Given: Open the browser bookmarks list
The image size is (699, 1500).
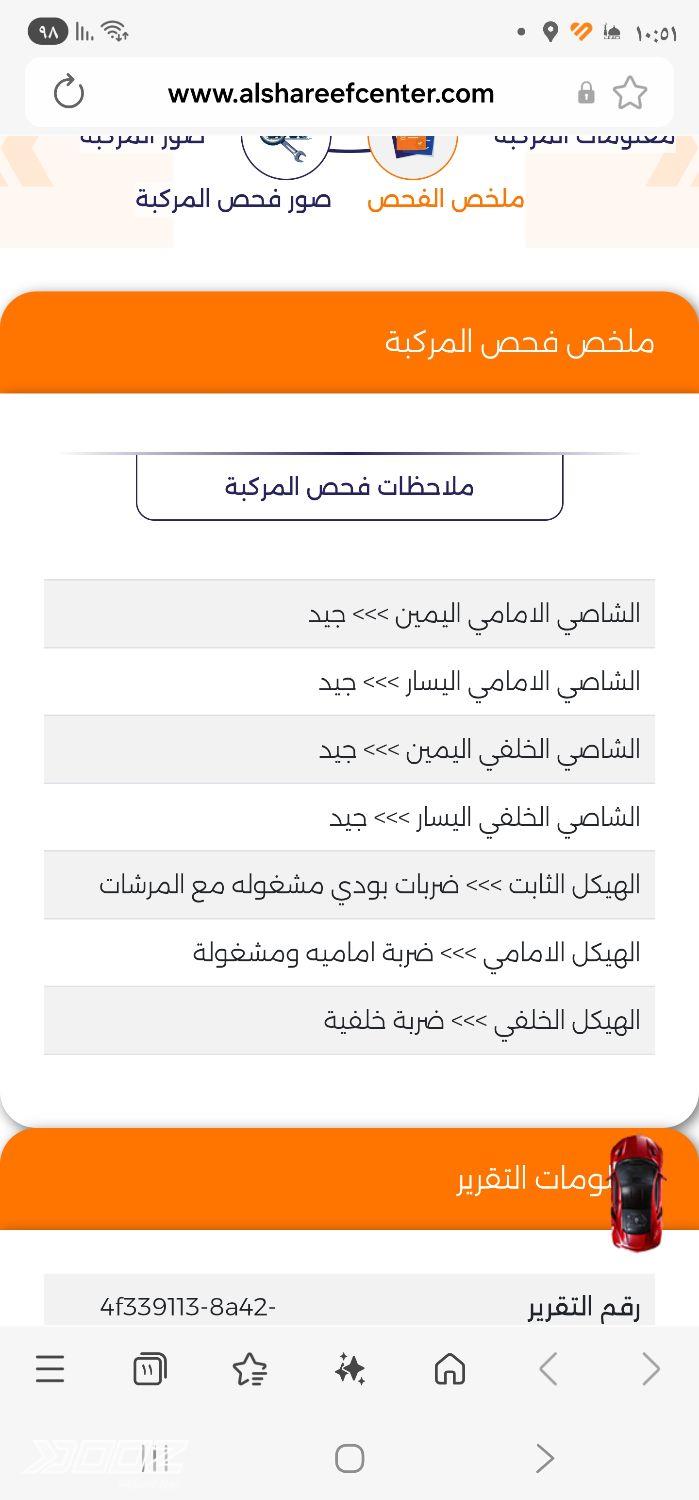Looking at the screenshot, I should tap(249, 1369).
